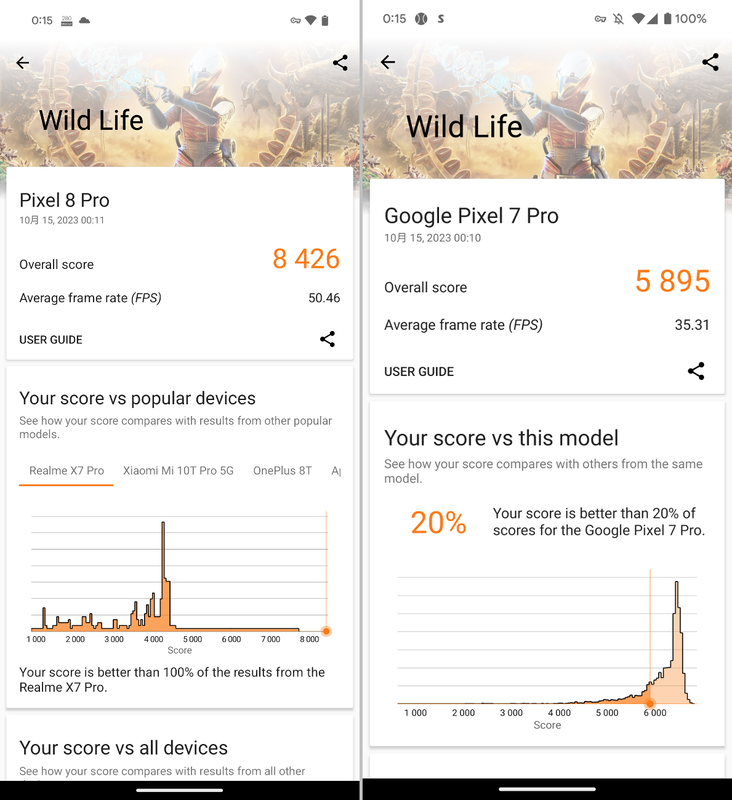Tap the share icon beside USER GUIDE on the left
Image resolution: width=732 pixels, height=800 pixels.
point(327,339)
